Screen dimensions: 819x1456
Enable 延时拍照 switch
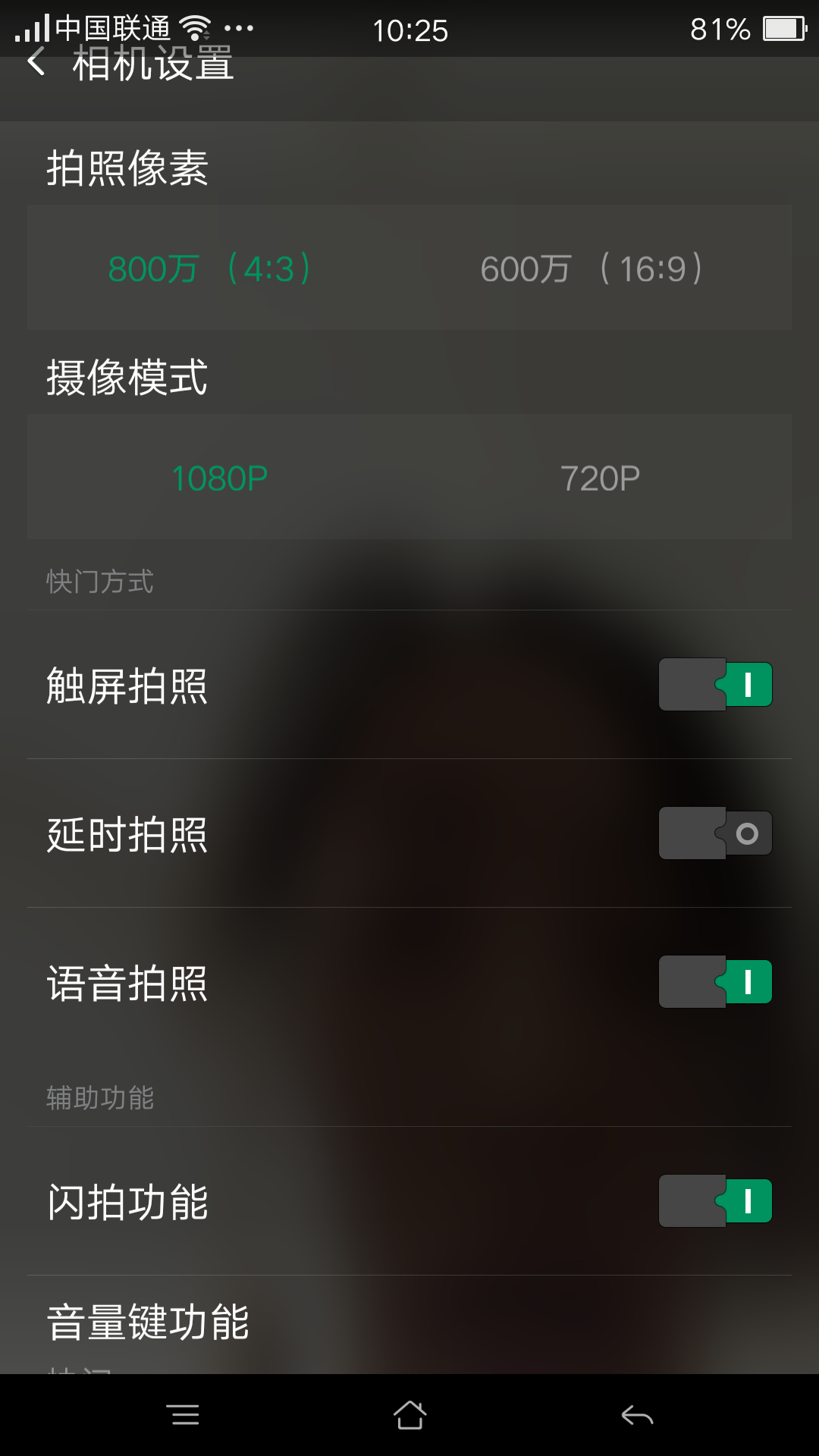715,833
